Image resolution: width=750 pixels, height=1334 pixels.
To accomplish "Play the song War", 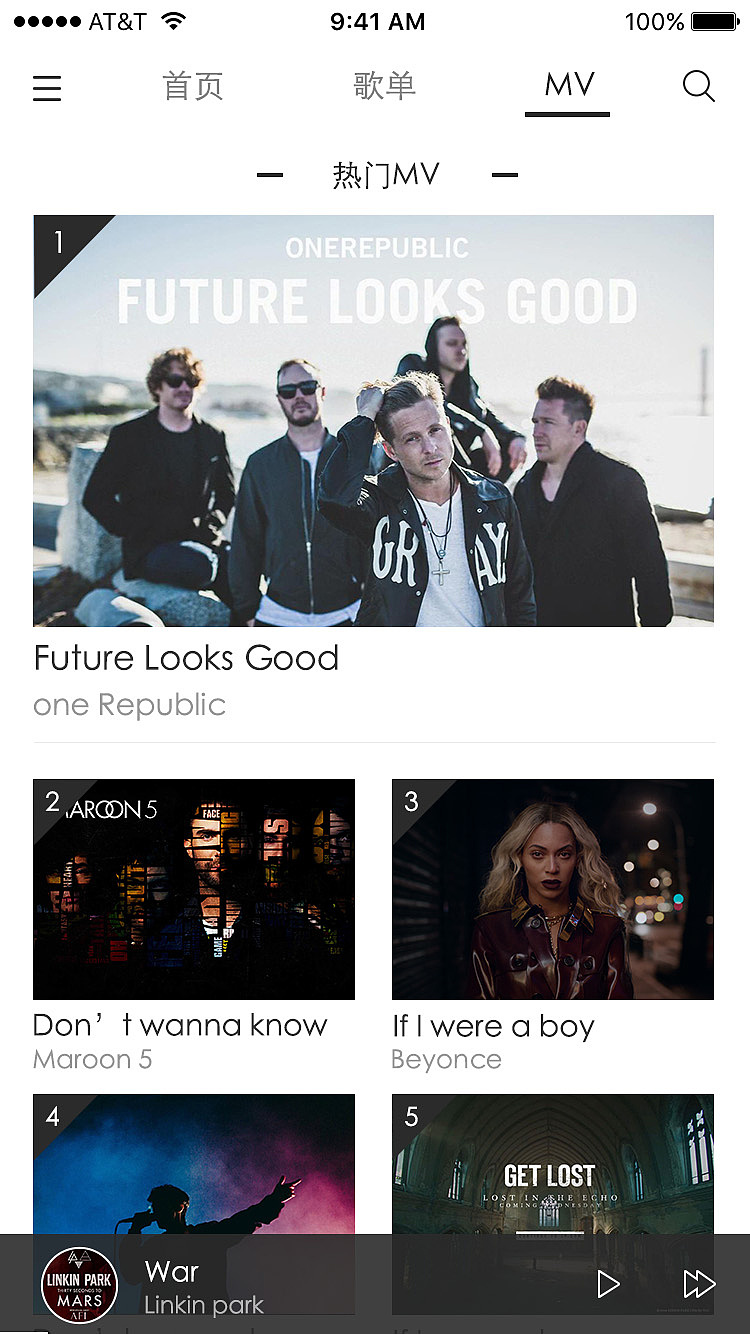I will click(x=608, y=1284).
